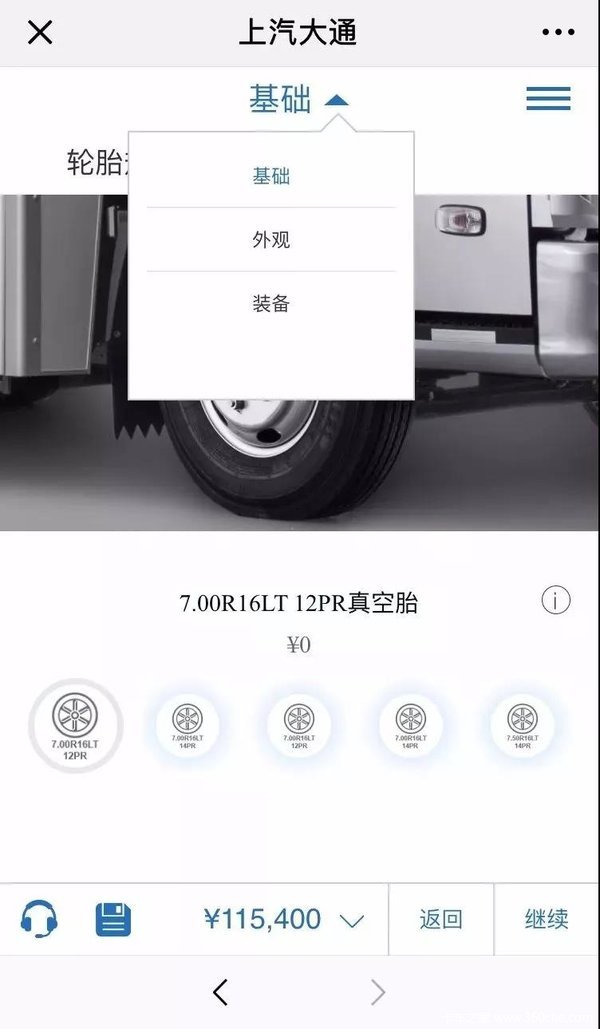The width and height of the screenshot is (600, 1029).
Task: Select 基础 in the dropdown list
Action: click(271, 176)
